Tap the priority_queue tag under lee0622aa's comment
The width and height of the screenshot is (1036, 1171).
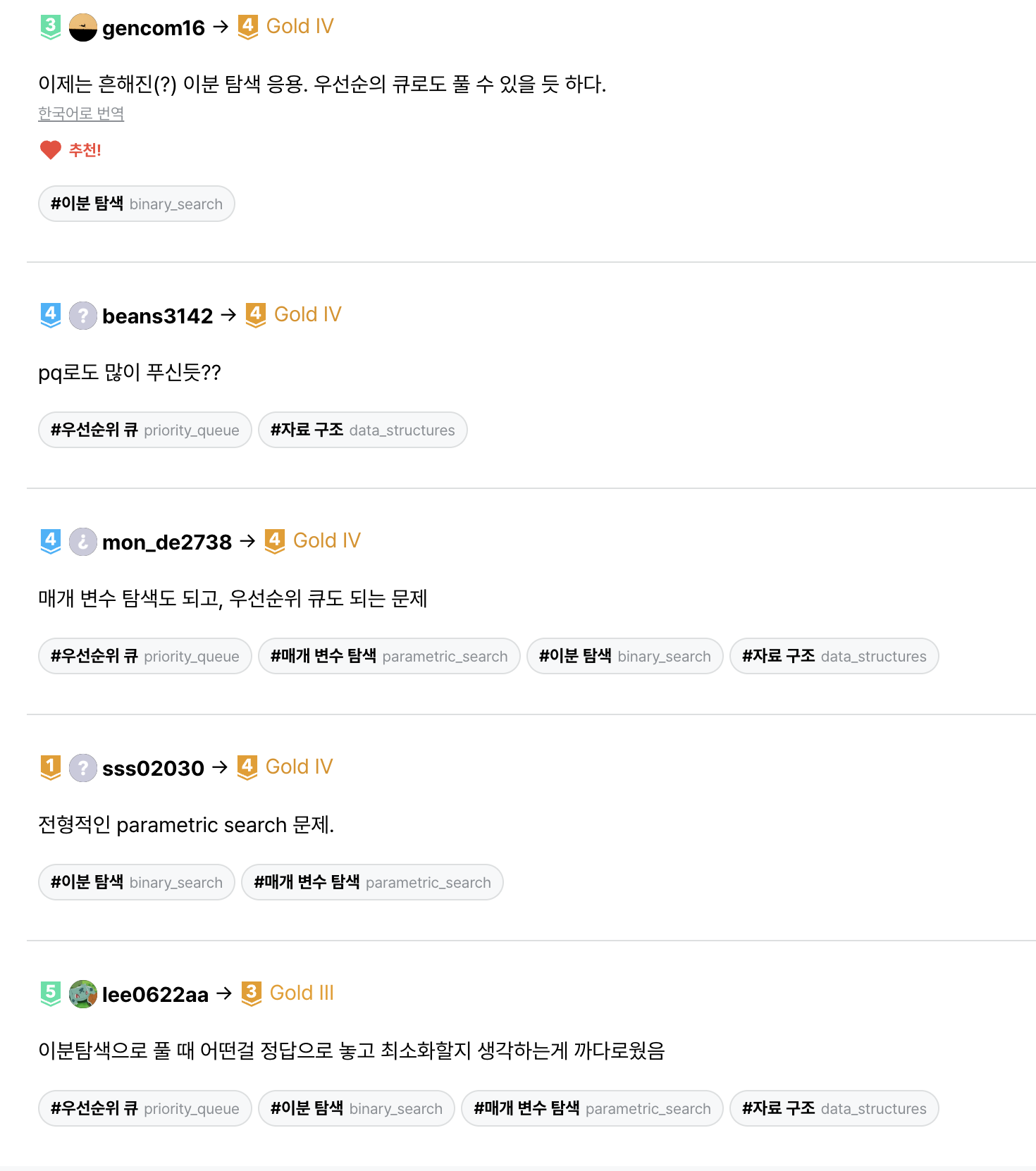144,1109
